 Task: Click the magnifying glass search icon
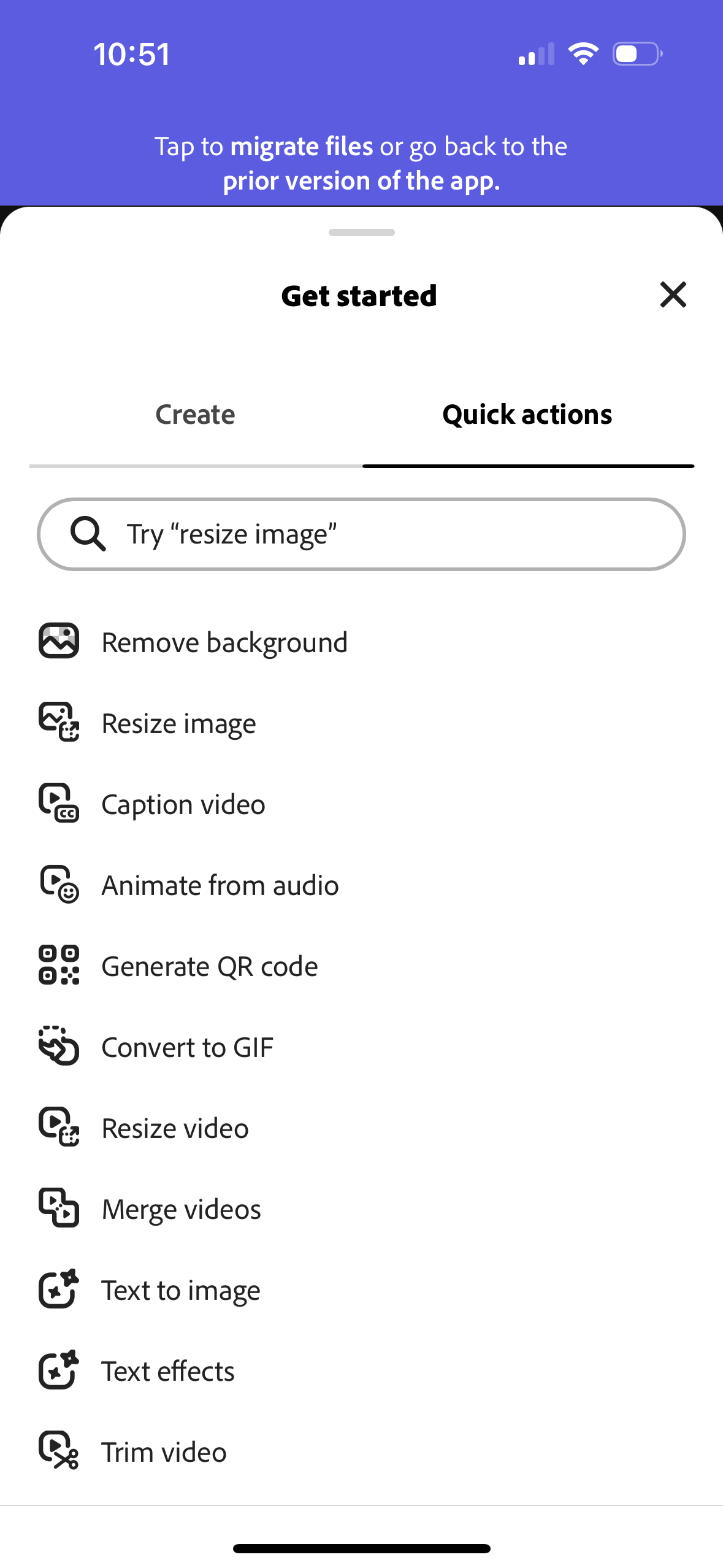88,534
